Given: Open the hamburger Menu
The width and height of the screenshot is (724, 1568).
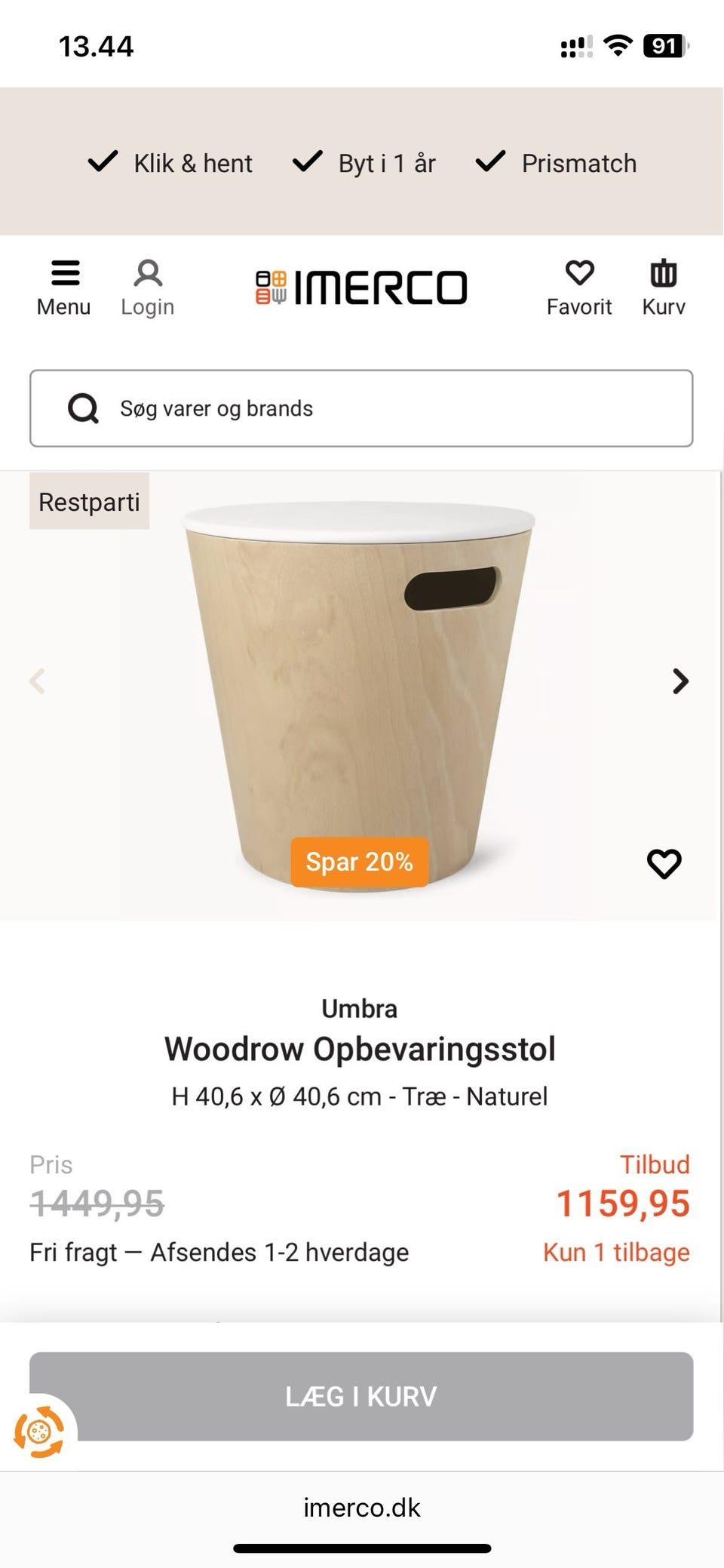Looking at the screenshot, I should [x=64, y=285].
